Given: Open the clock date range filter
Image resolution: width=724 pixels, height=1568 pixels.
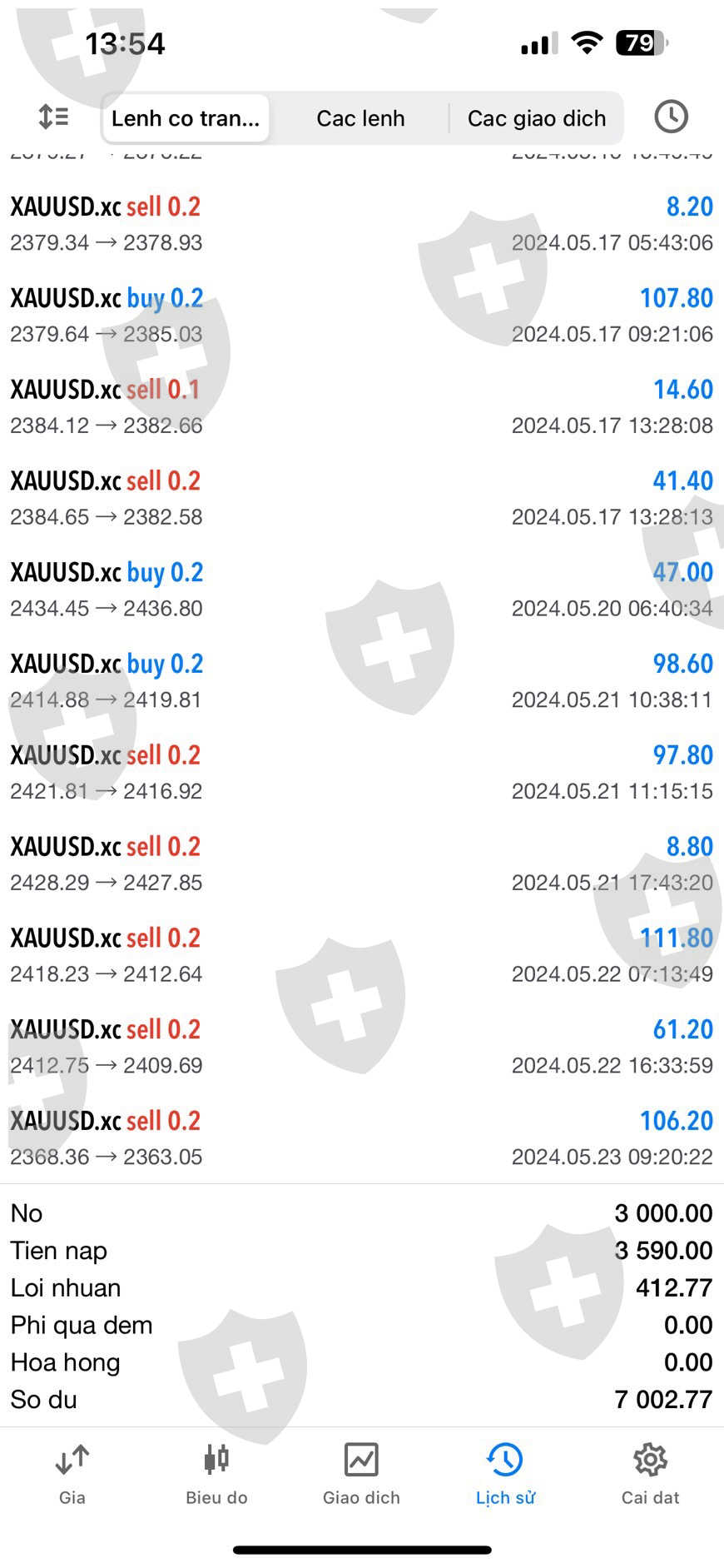Looking at the screenshot, I should point(671,117).
